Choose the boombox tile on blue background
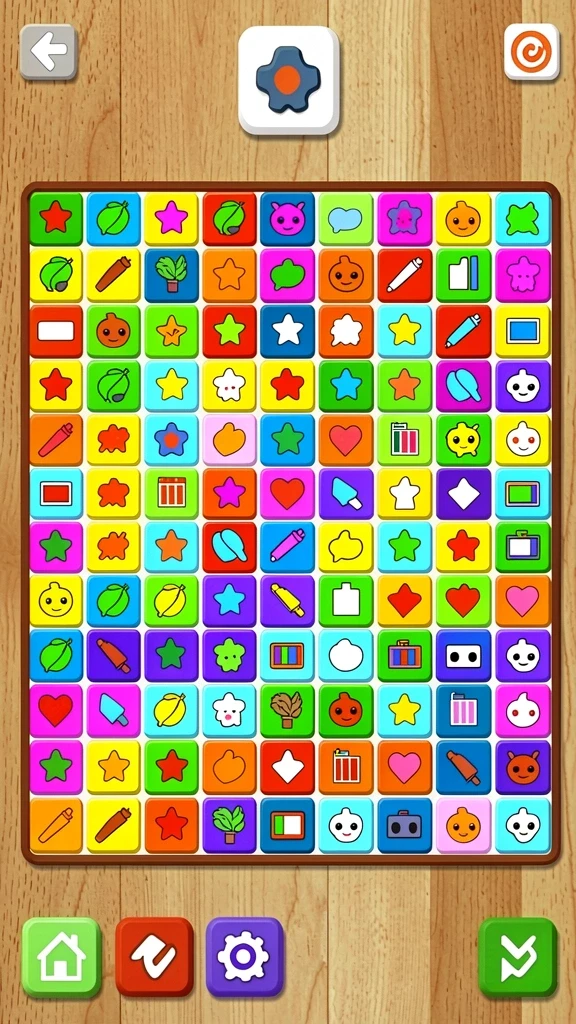 pyautogui.click(x=404, y=825)
